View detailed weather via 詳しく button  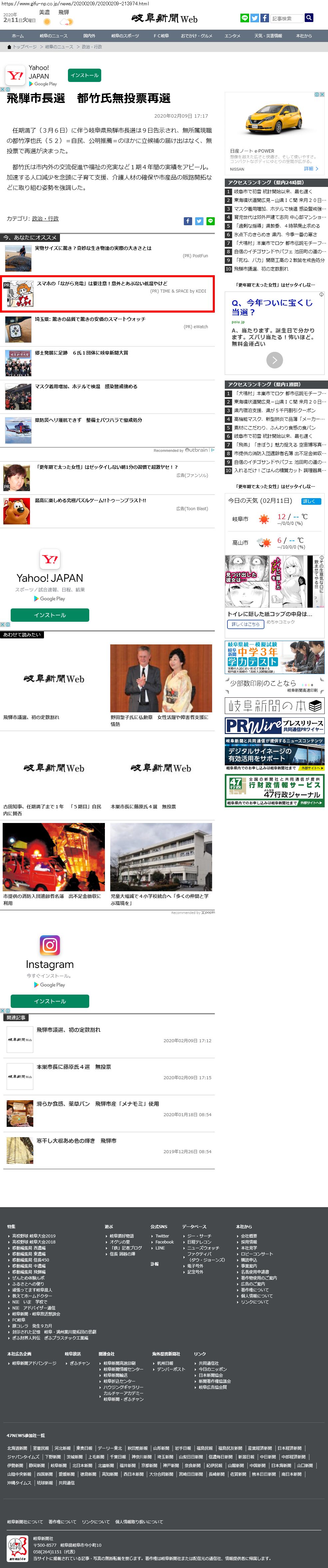[311, 501]
